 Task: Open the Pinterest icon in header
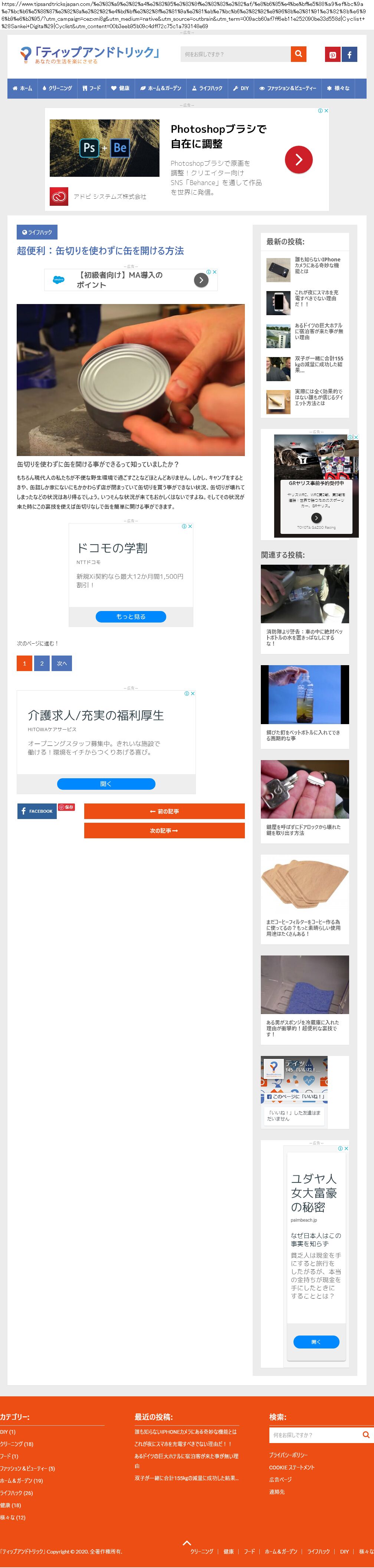[332, 55]
